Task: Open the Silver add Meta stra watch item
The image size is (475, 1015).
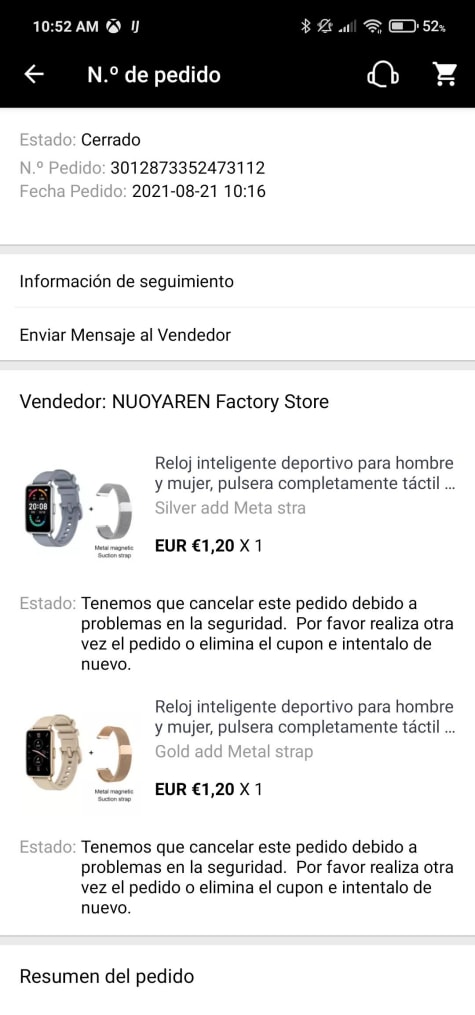Action: pos(238,508)
